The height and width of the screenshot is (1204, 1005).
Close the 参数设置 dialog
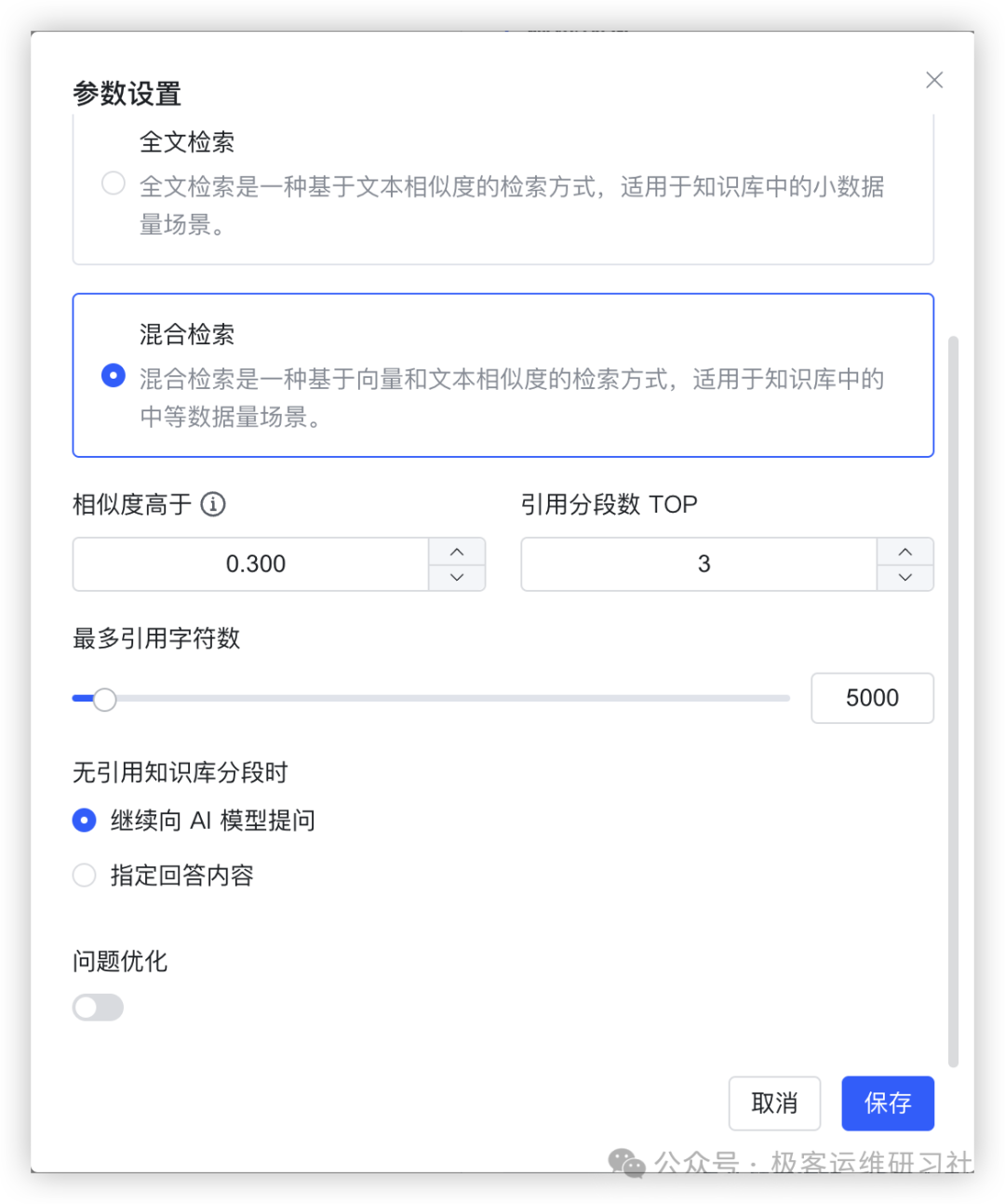pyautogui.click(x=934, y=80)
